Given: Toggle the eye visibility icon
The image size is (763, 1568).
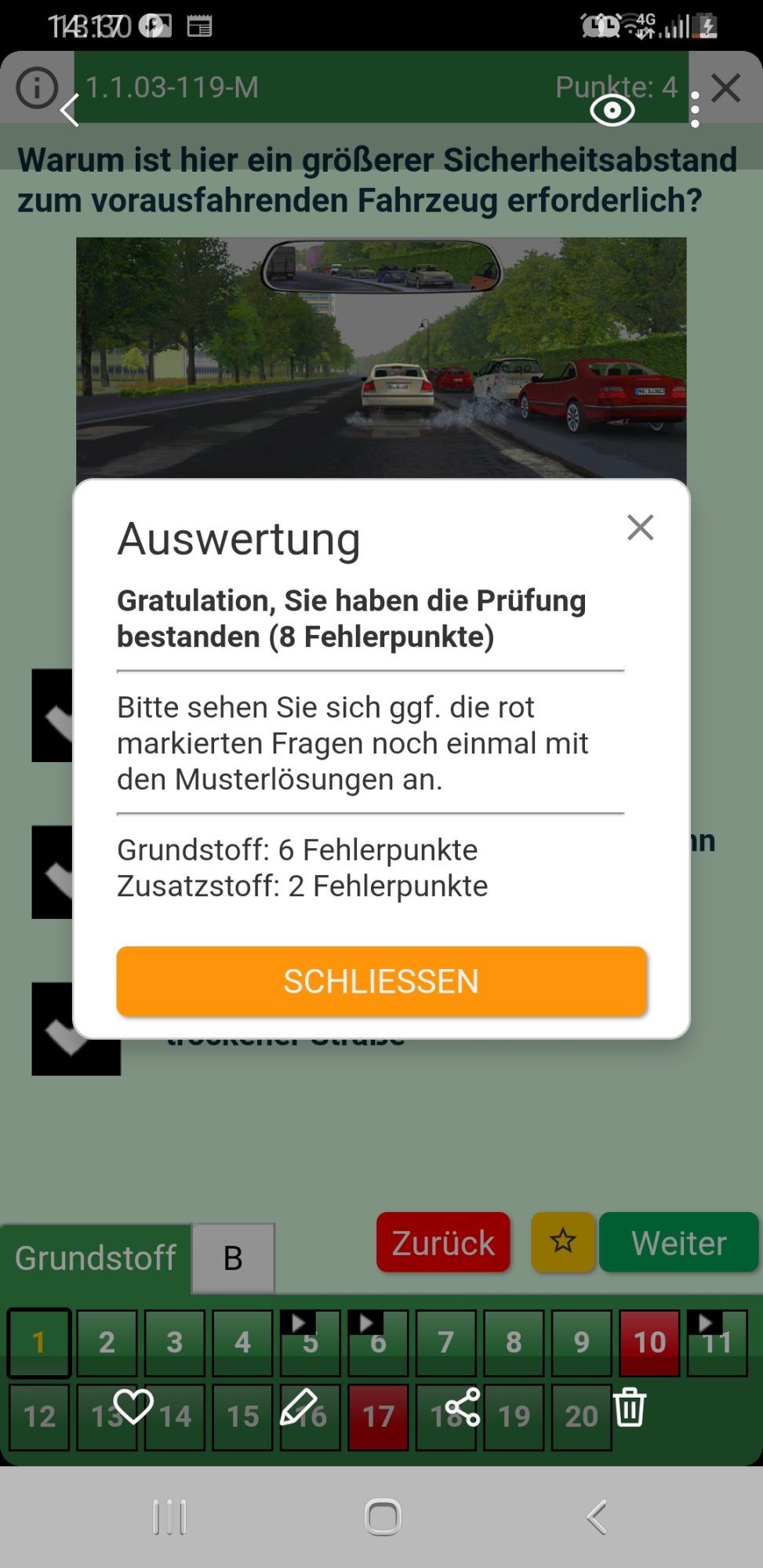Looking at the screenshot, I should 612,111.
